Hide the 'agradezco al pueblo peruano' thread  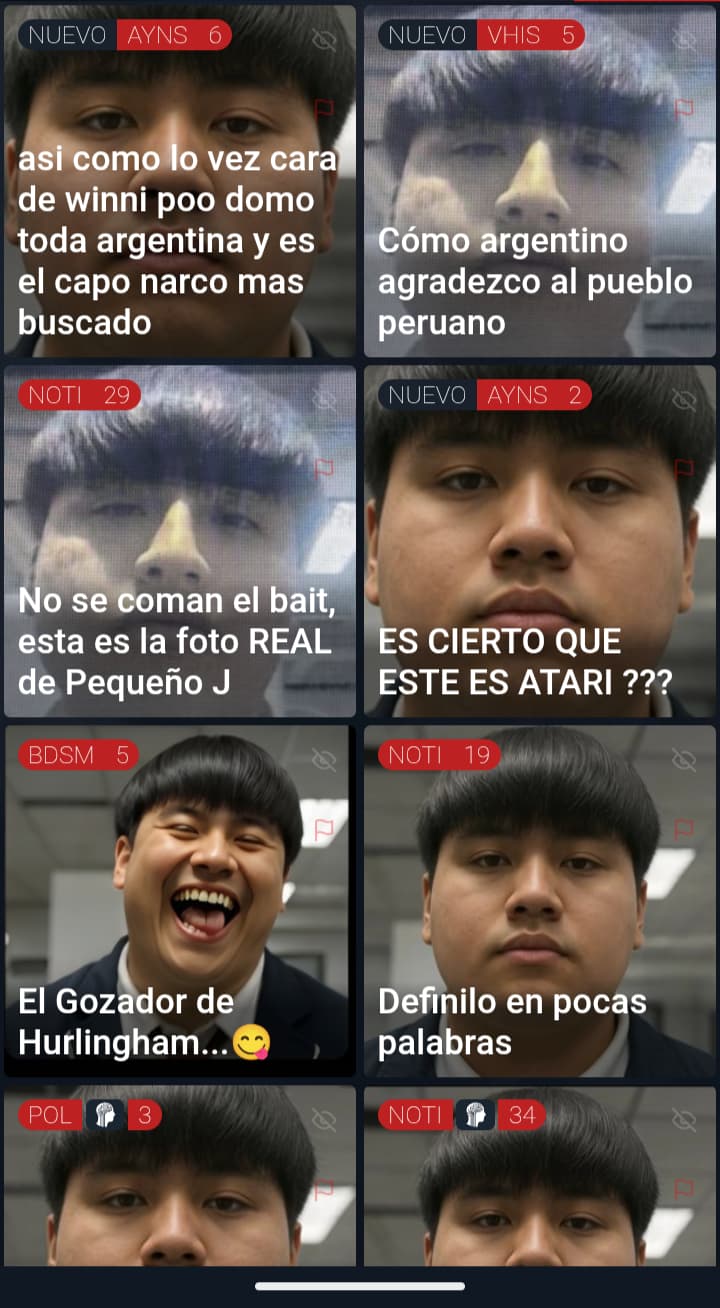point(684,39)
